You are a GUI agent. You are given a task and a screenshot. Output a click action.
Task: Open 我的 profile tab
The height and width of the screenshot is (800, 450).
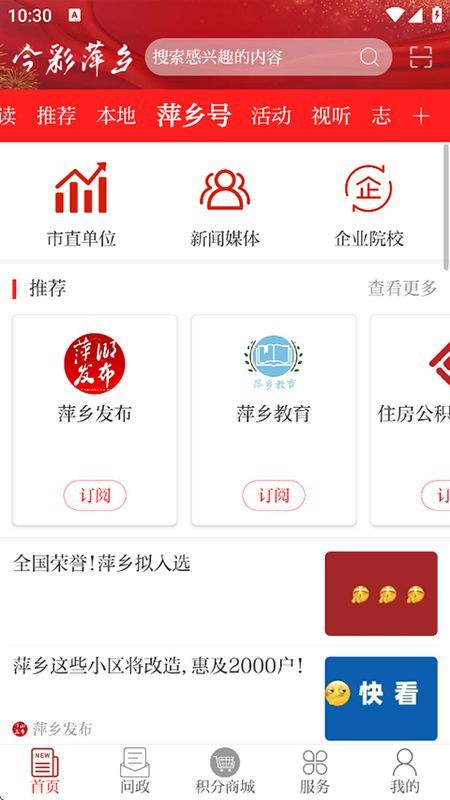point(405,771)
